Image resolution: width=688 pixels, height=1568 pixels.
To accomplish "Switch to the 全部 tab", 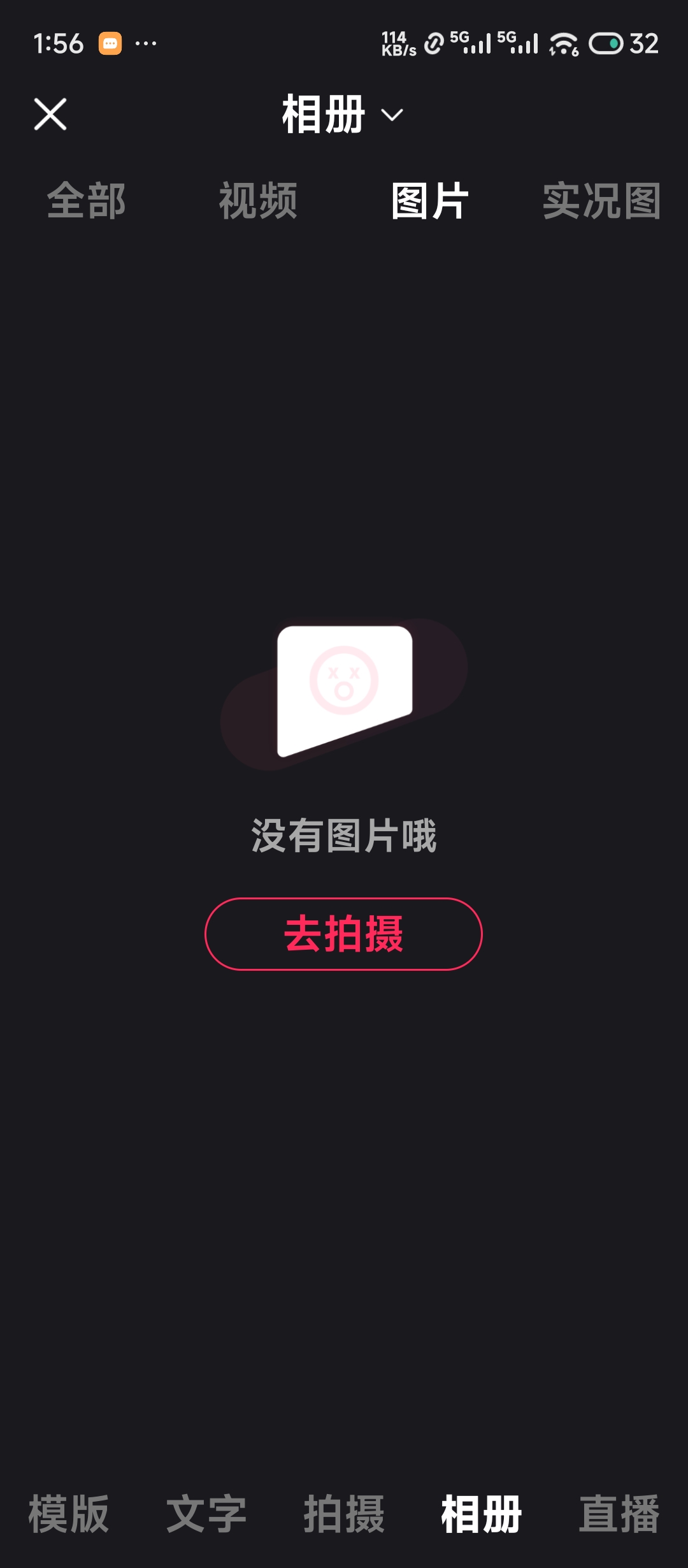I will tap(86, 201).
